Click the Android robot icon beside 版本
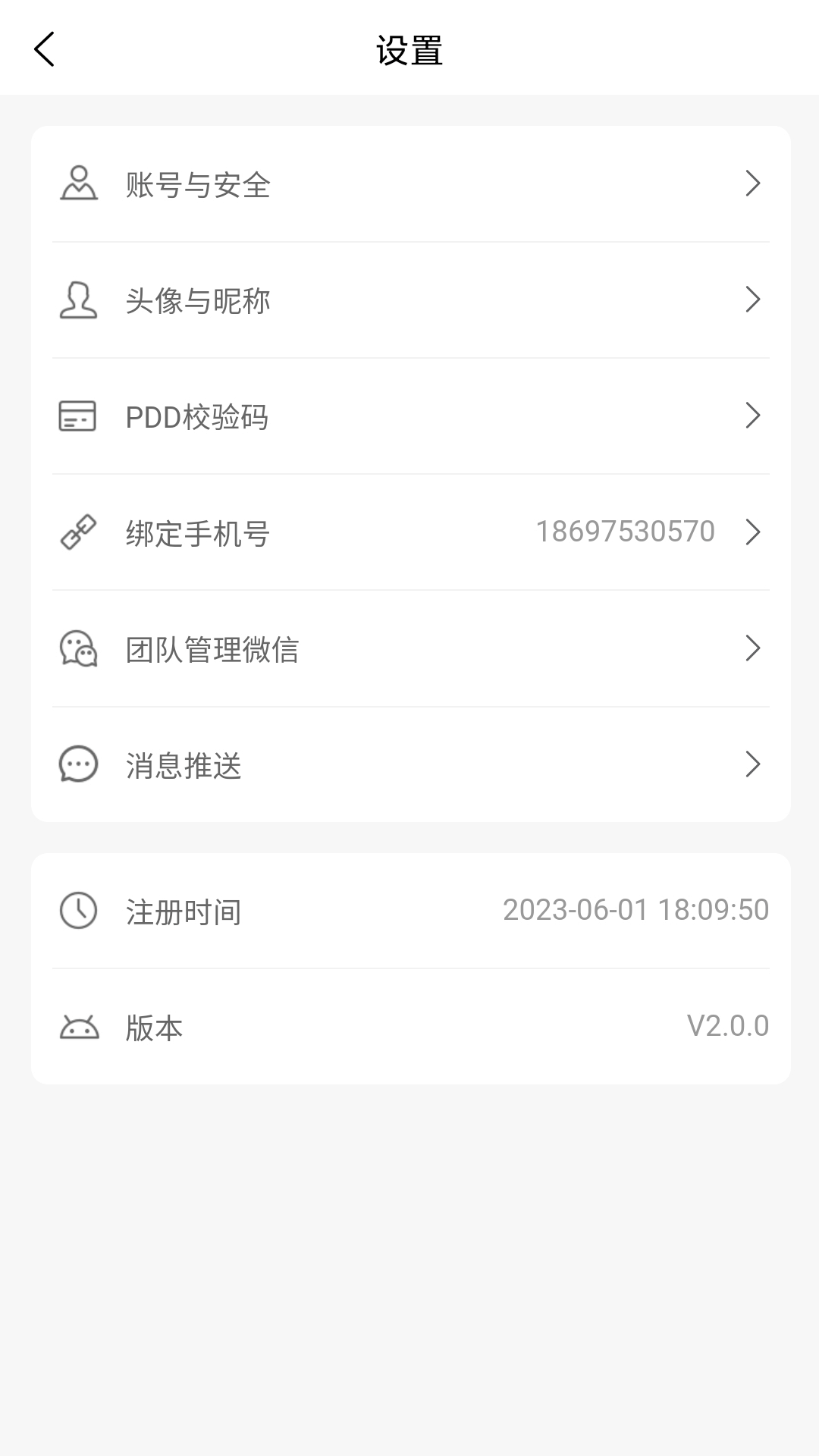Viewport: 819px width, 1456px height. pyautogui.click(x=79, y=1028)
